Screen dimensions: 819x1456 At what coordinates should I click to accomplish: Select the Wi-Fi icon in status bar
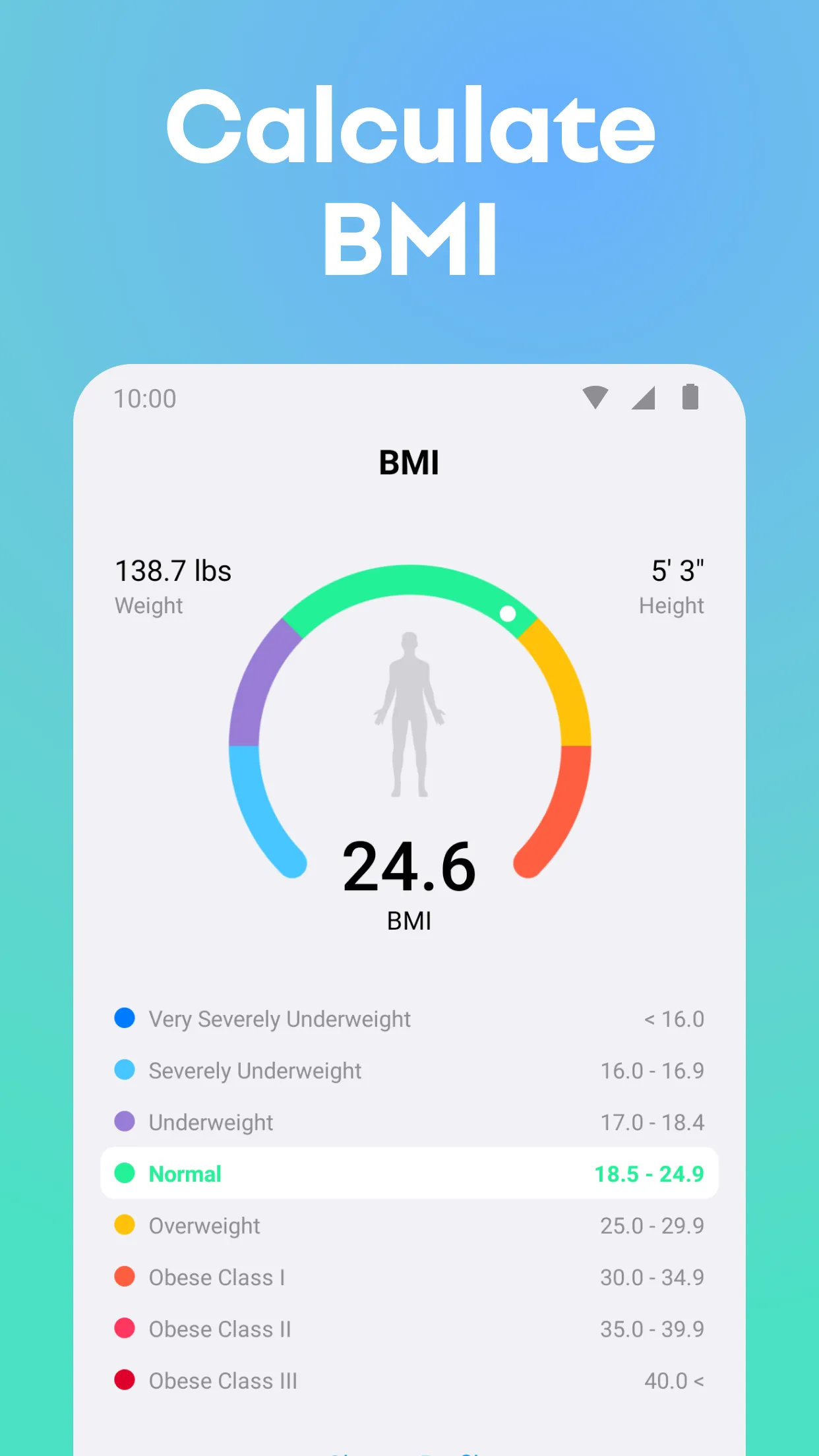pos(594,398)
